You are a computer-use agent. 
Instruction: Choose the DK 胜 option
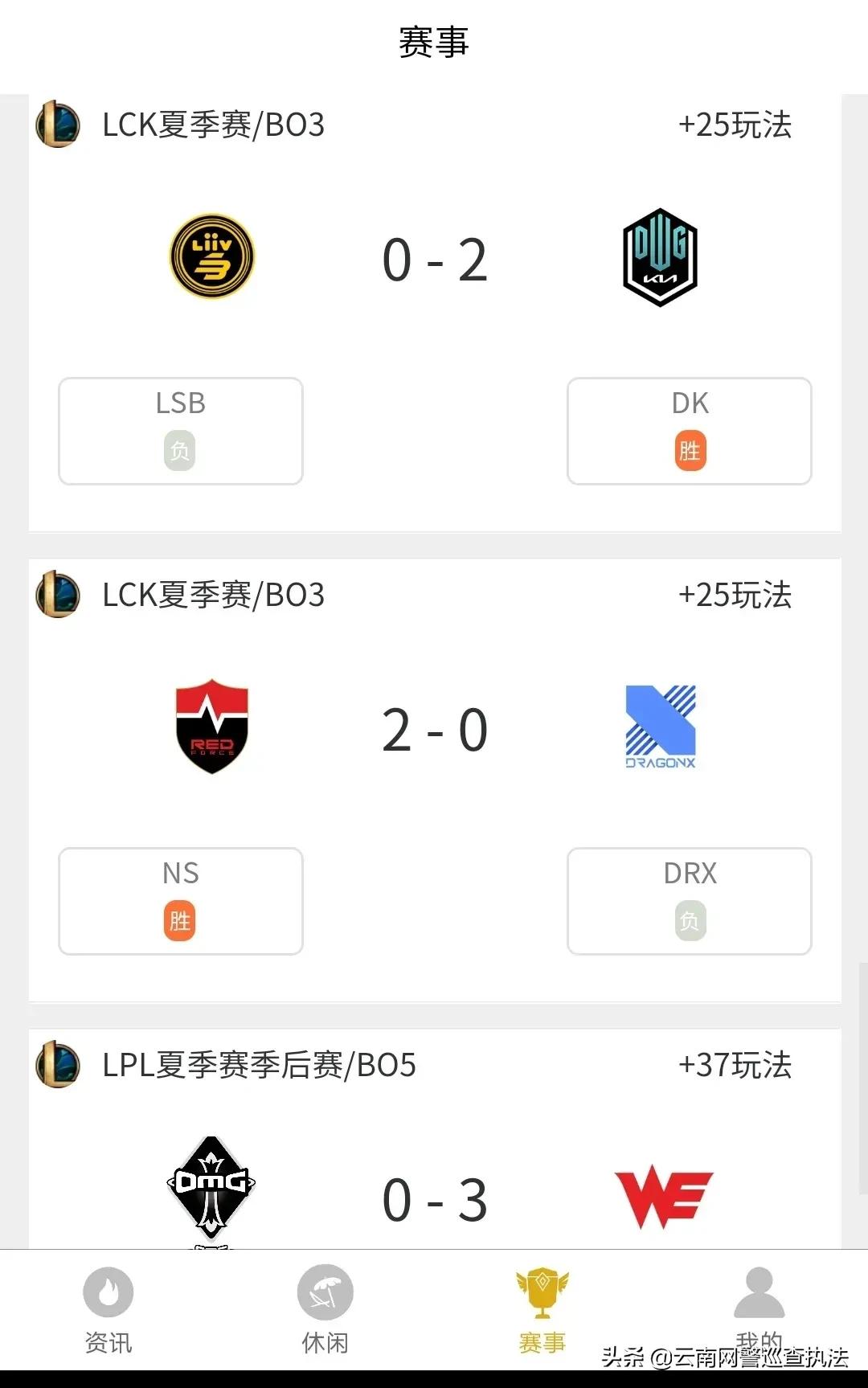coord(690,432)
